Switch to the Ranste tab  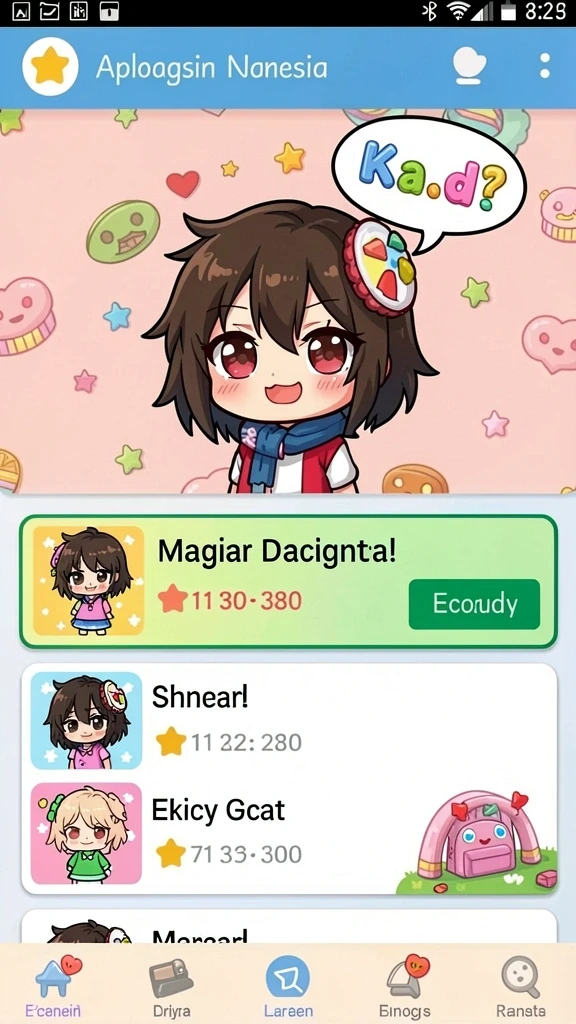pos(520,985)
